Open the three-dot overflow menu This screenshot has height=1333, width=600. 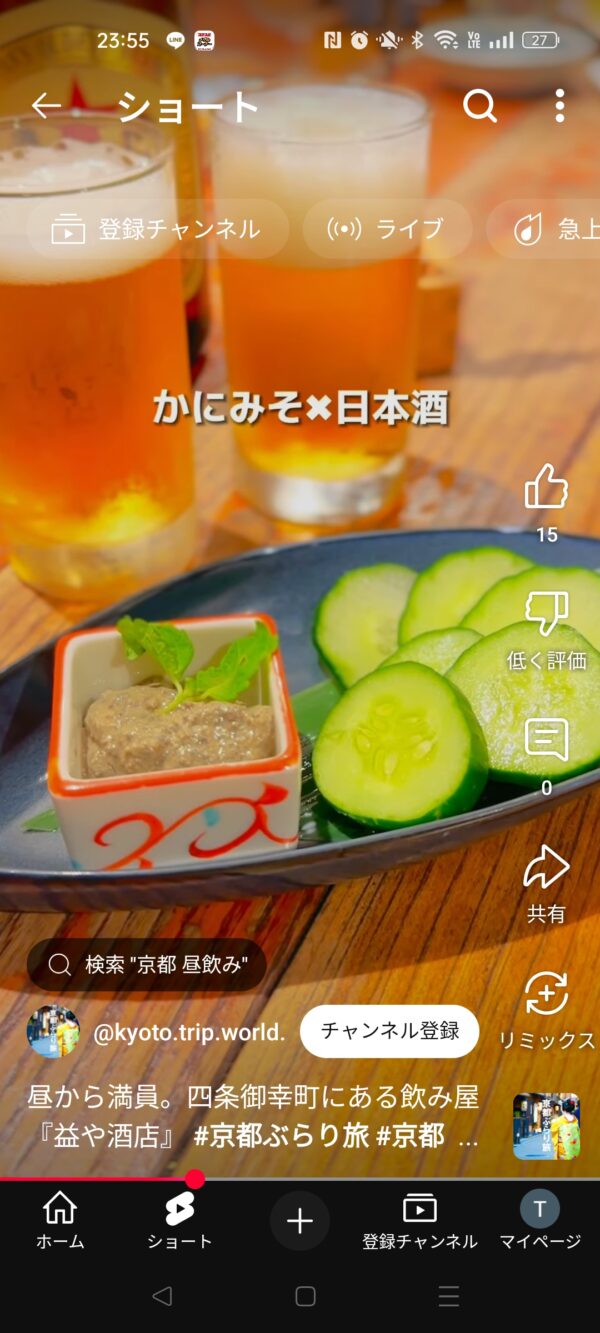click(x=559, y=106)
